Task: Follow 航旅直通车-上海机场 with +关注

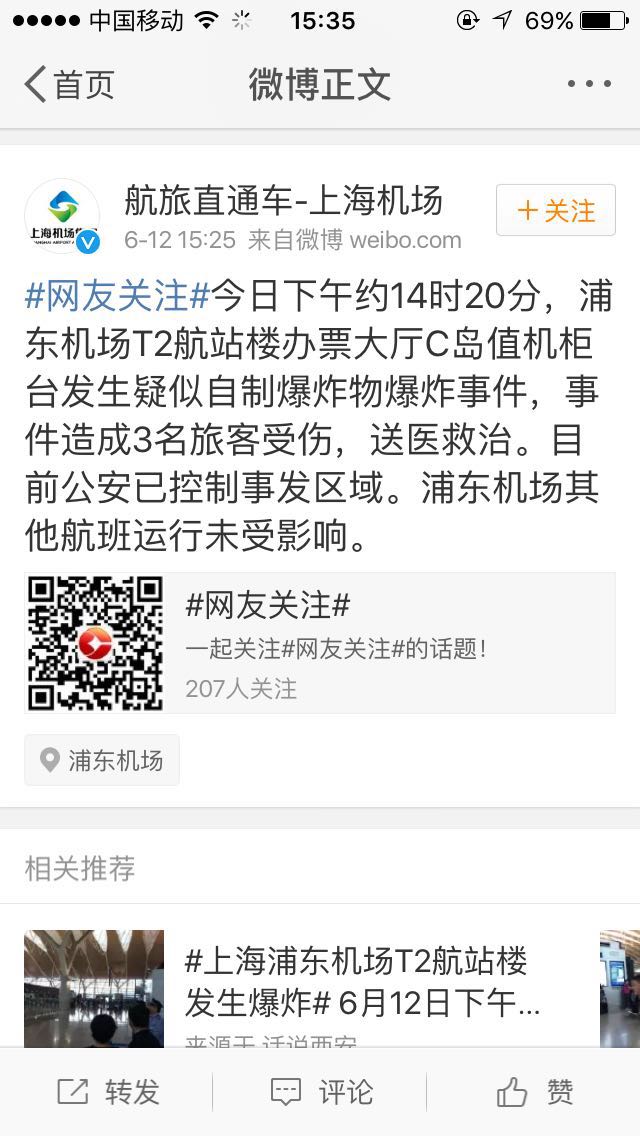Action: pos(555,210)
